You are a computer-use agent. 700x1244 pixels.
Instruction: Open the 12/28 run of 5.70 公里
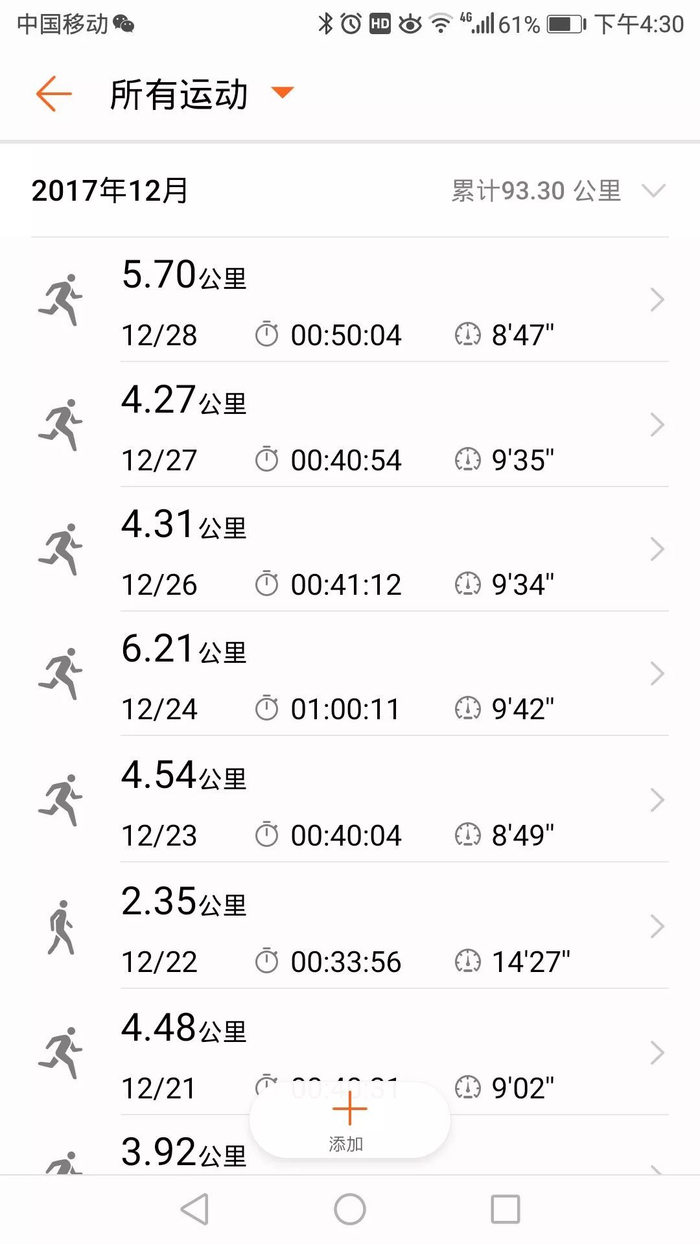click(x=390, y=300)
